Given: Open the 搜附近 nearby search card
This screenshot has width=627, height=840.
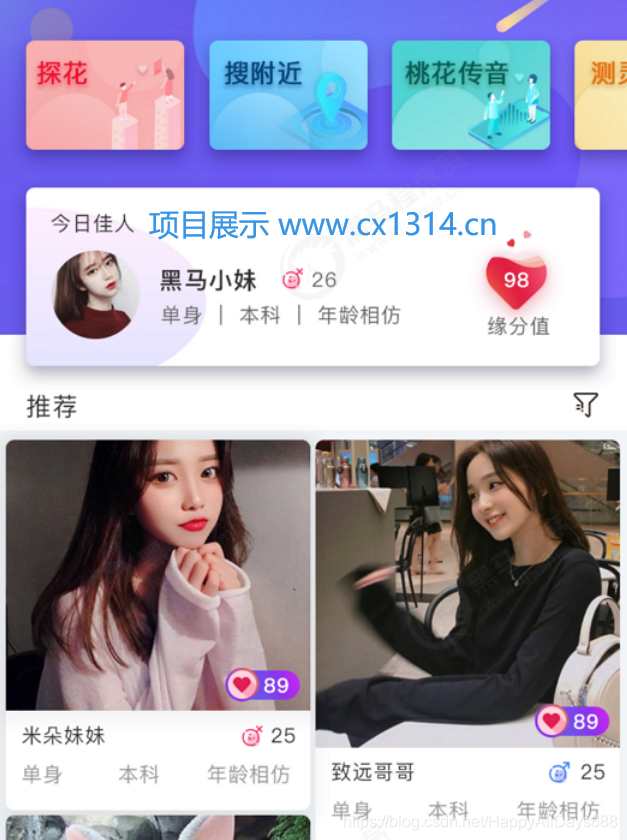Looking at the screenshot, I should [x=288, y=95].
